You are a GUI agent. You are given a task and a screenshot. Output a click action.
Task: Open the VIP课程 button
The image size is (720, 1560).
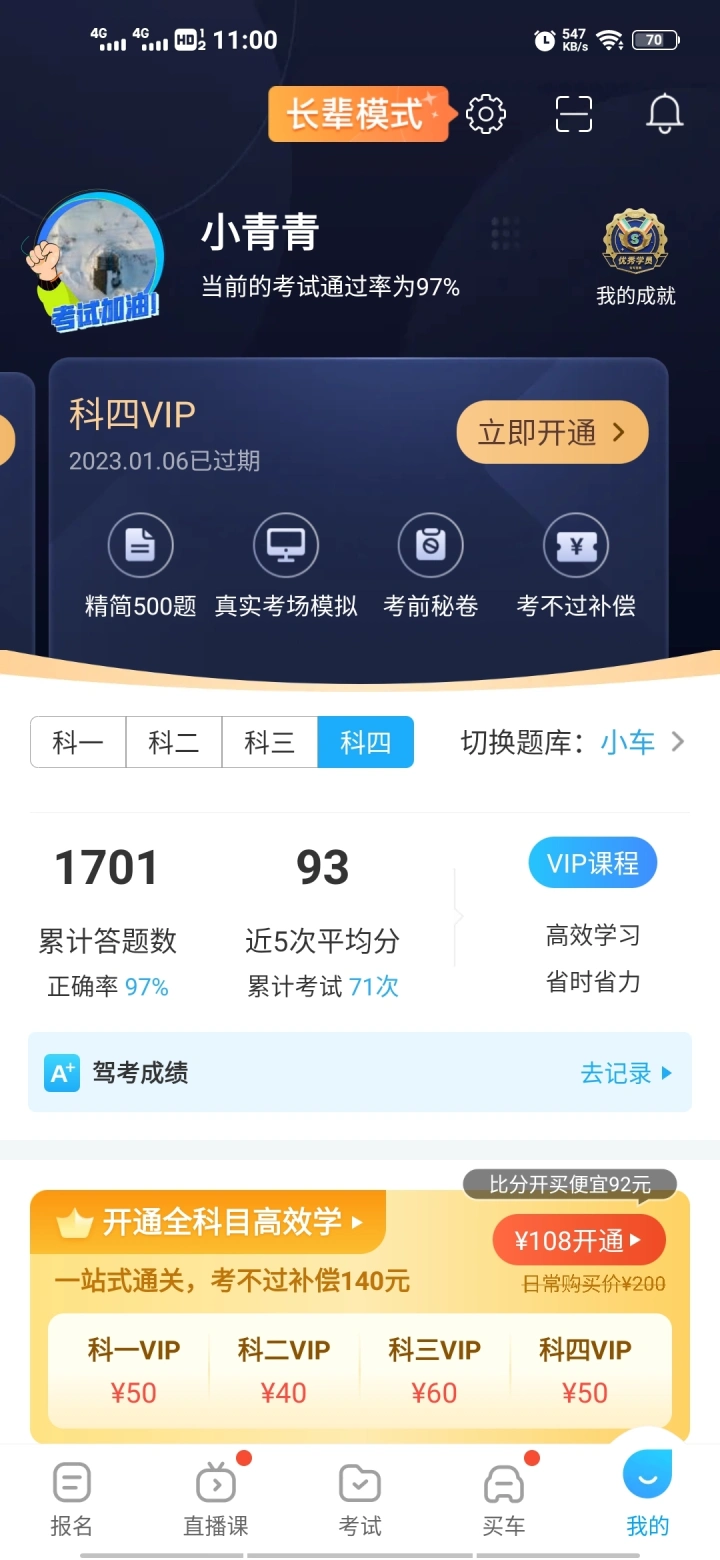tap(593, 863)
